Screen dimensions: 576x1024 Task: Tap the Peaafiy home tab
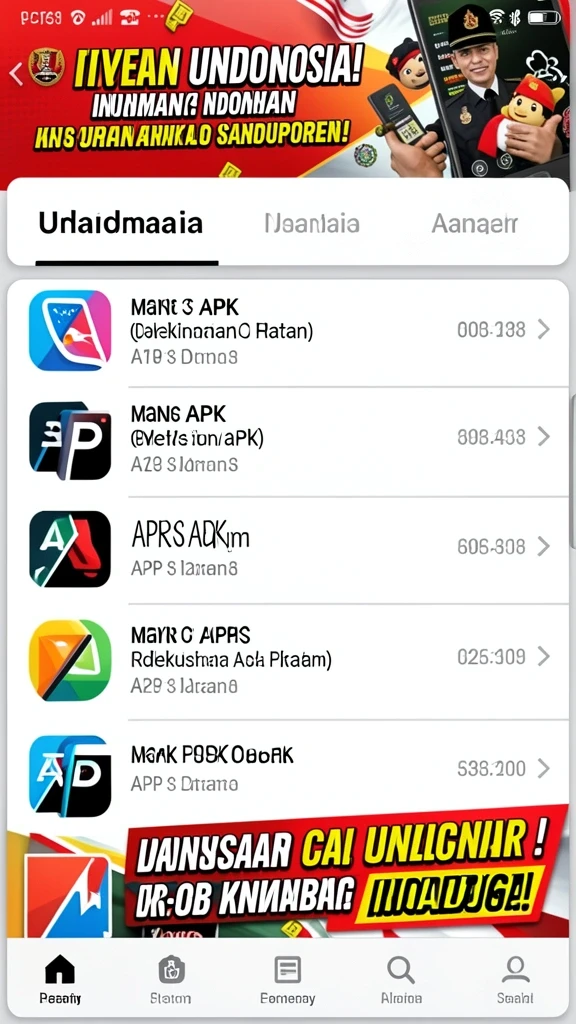tap(59, 978)
